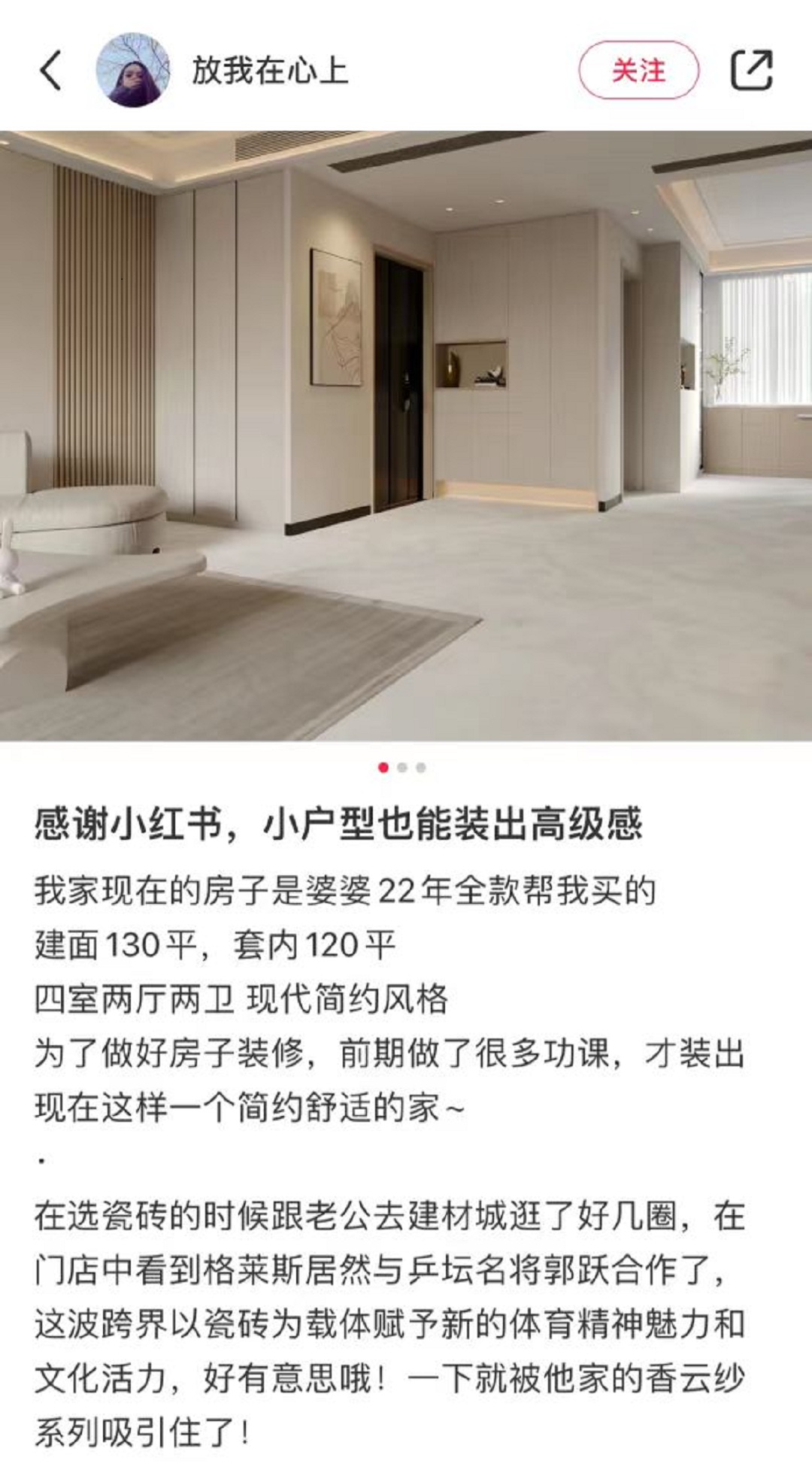Advance the photo carousel via its dot indicator
The image size is (812, 1467).
[401, 767]
